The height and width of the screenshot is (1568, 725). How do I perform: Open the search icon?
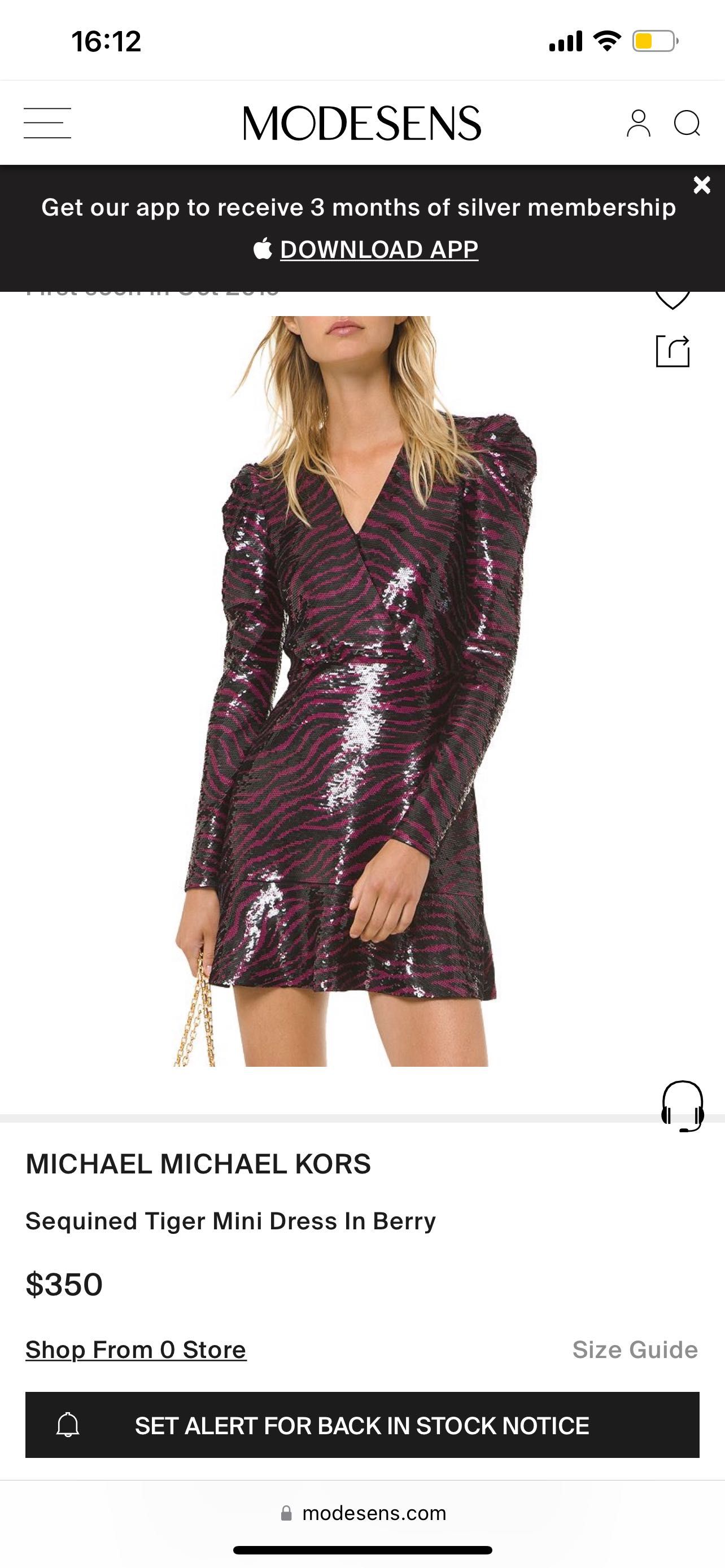[687, 124]
